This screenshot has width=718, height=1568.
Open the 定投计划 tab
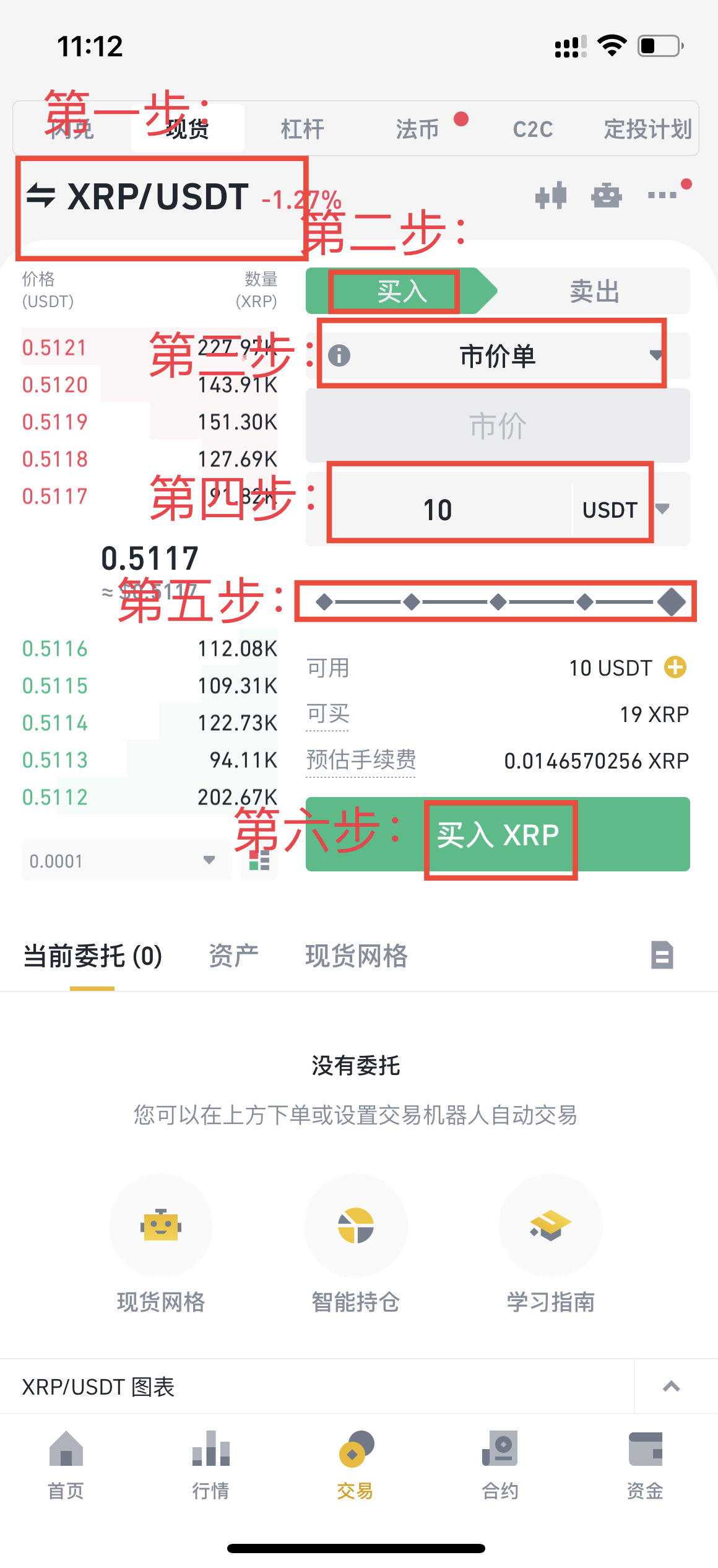pyautogui.click(x=647, y=129)
